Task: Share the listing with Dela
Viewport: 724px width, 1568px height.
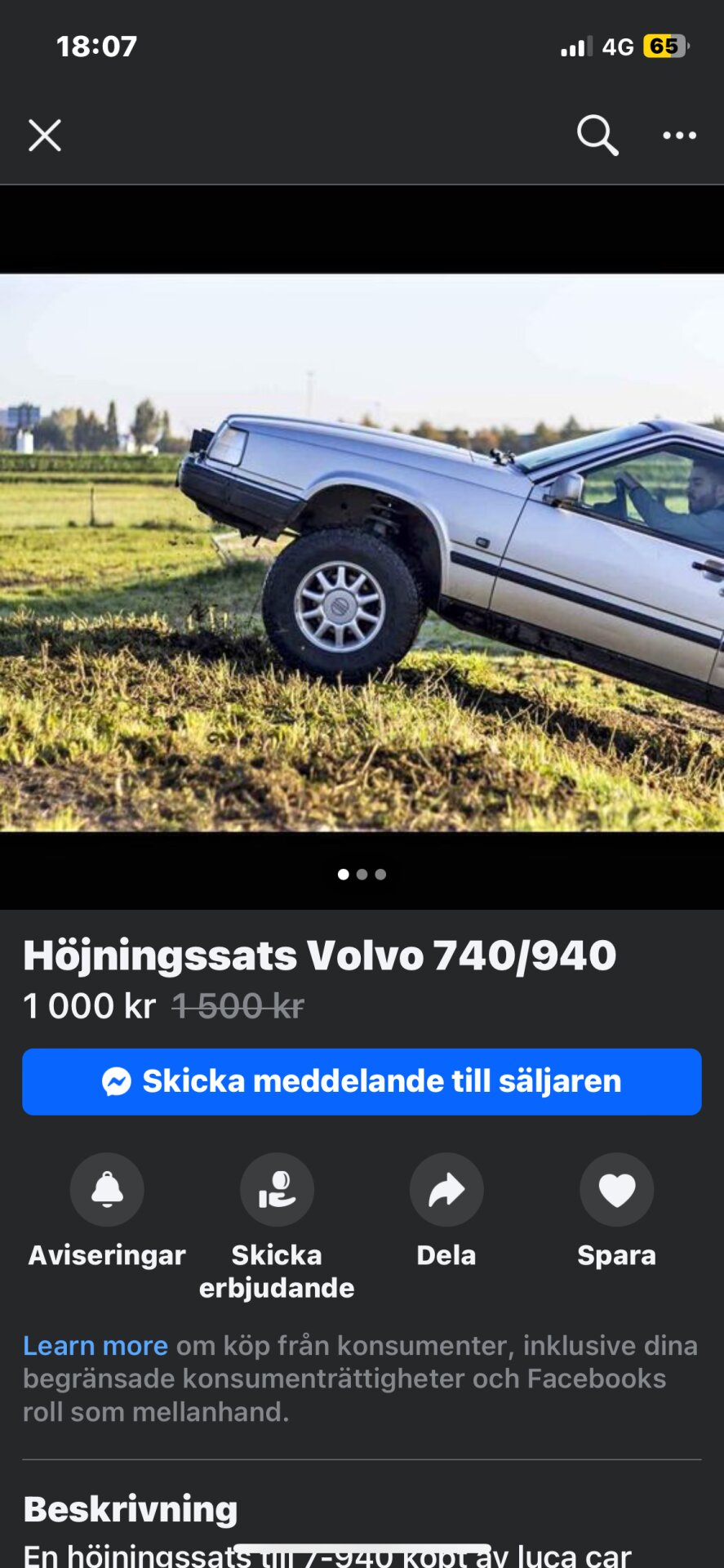Action: point(446,1189)
